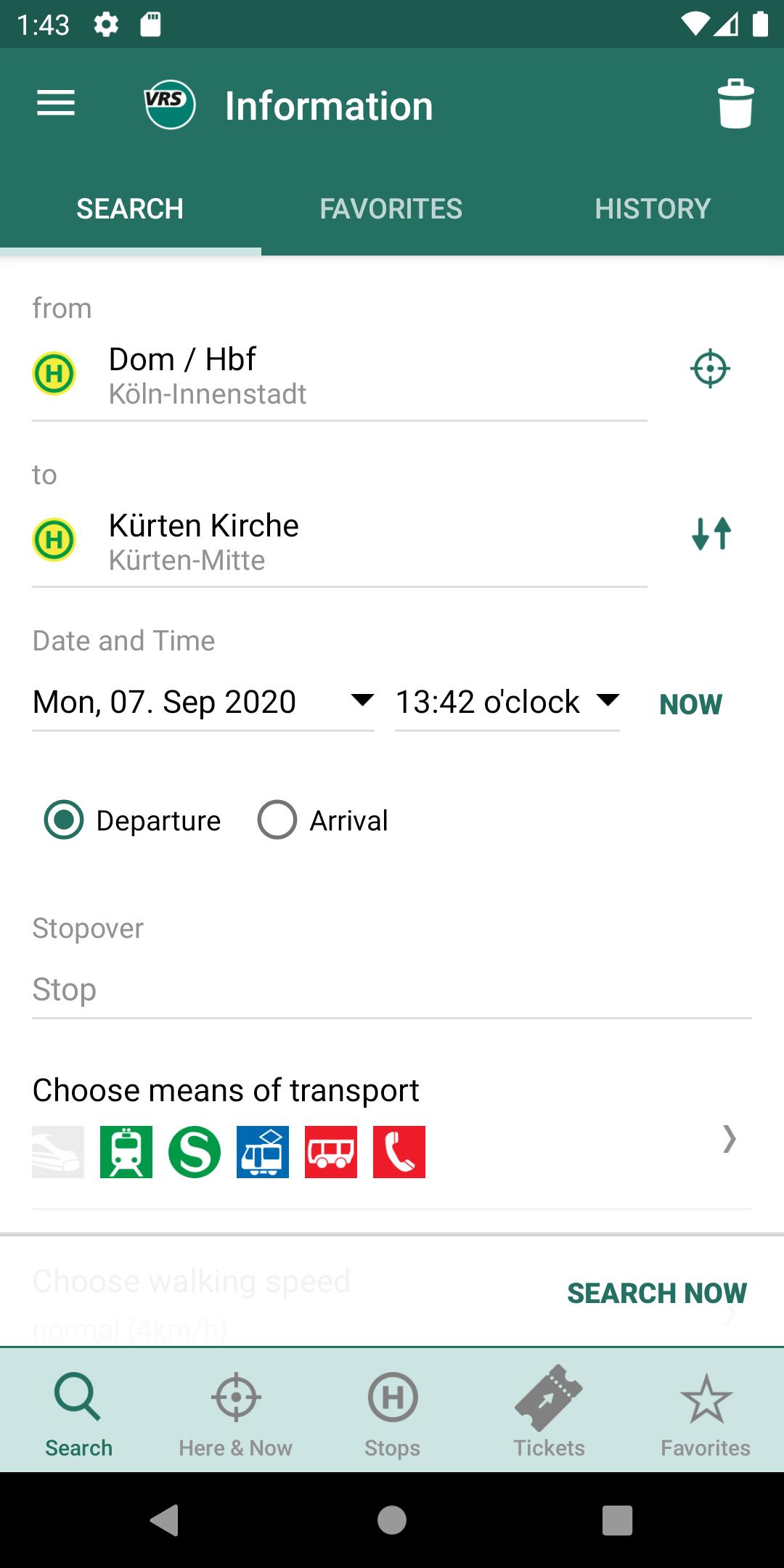The width and height of the screenshot is (784, 1568).
Task: Open Stops from the bottom navigation
Action: point(392,1413)
